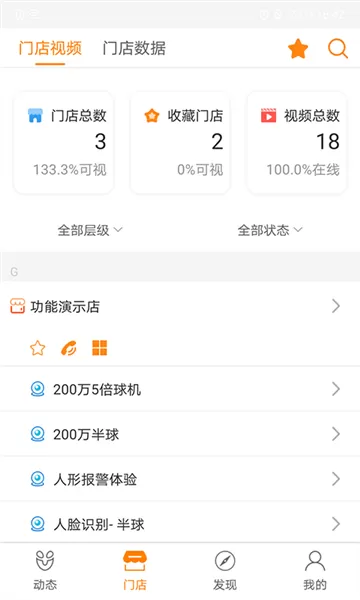Open the 200万5倍球机 camera
Image resolution: width=360 pixels, height=600 pixels.
click(180, 389)
